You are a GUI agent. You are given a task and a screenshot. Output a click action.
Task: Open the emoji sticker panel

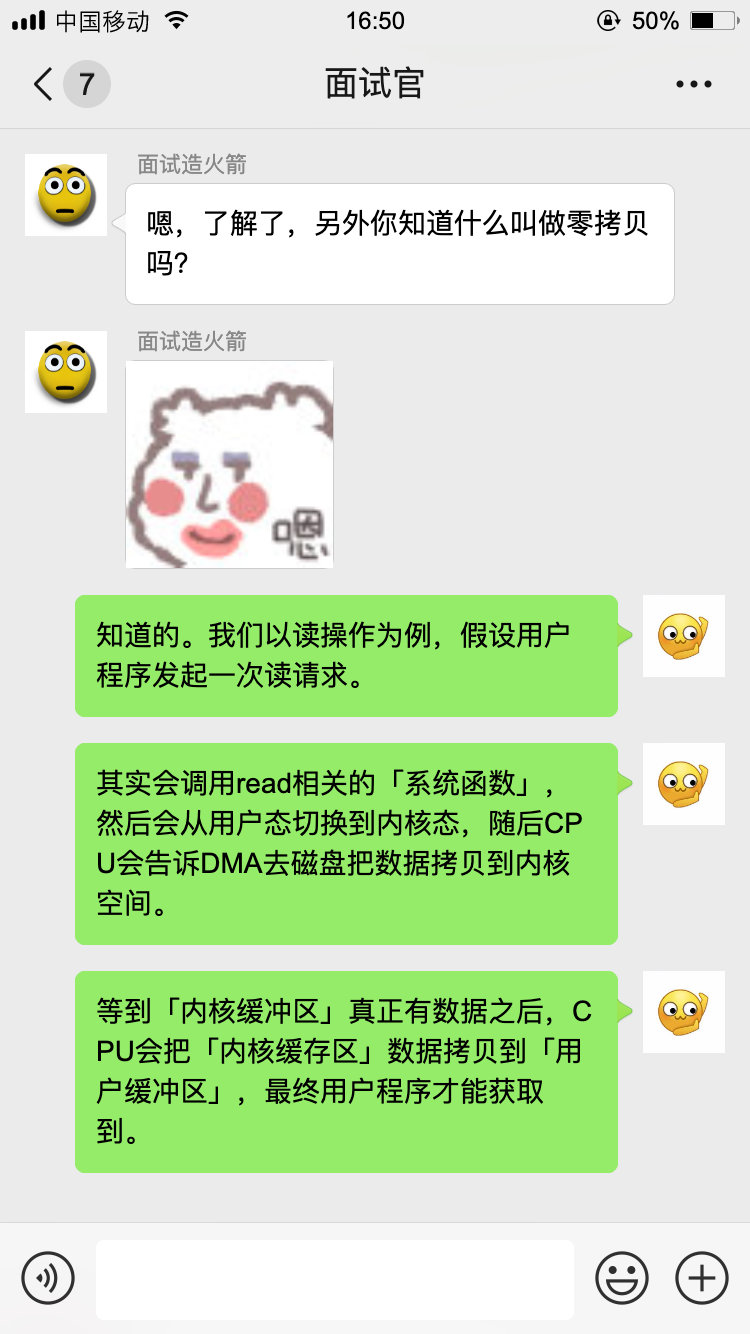tap(621, 1277)
